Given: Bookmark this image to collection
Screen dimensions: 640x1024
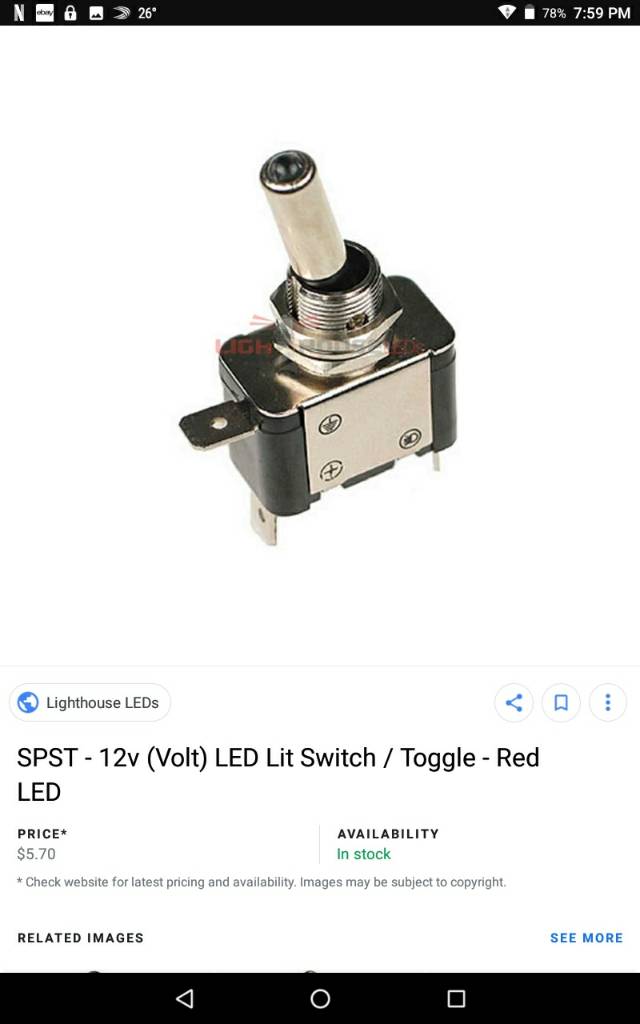Looking at the screenshot, I should [561, 703].
